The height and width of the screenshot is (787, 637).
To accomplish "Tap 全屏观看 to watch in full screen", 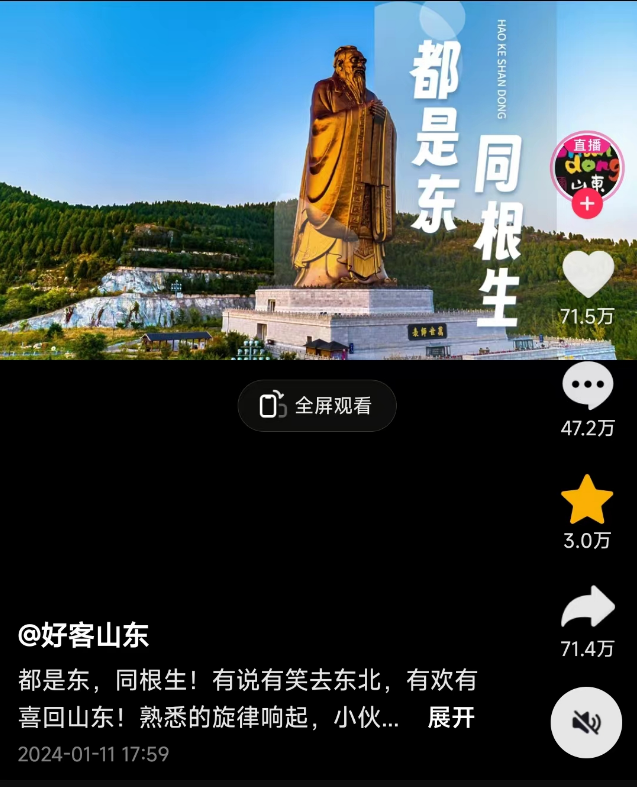I will coord(317,406).
